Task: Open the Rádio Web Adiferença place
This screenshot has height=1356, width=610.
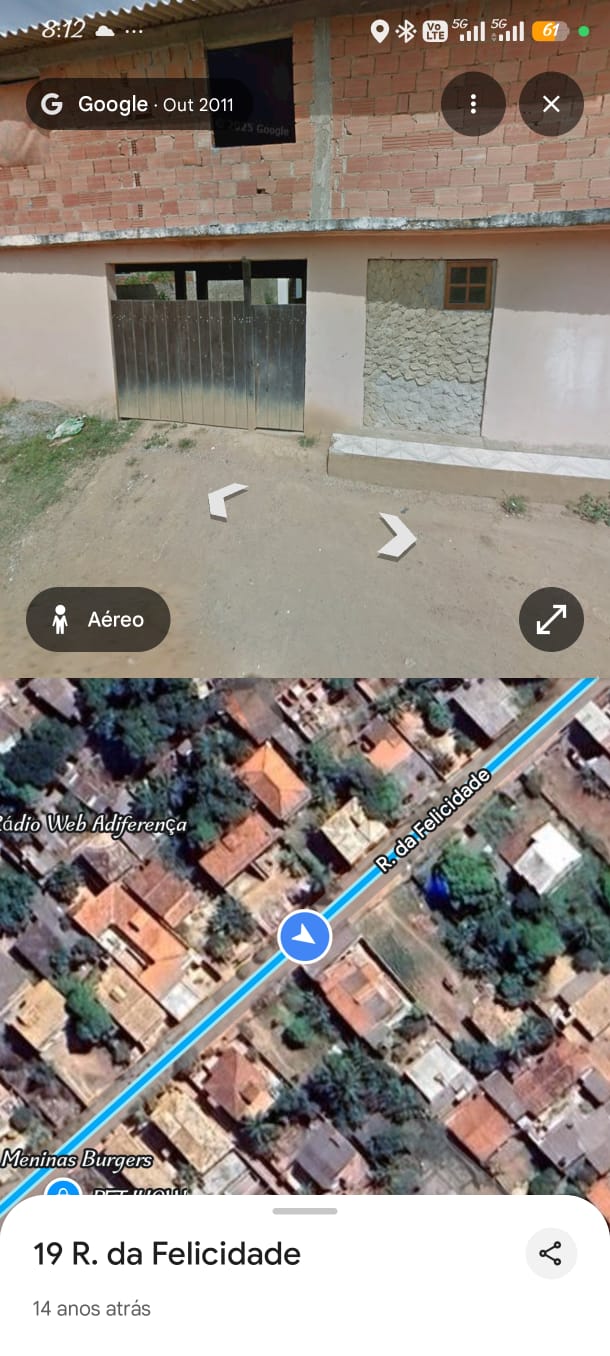Action: (92, 824)
